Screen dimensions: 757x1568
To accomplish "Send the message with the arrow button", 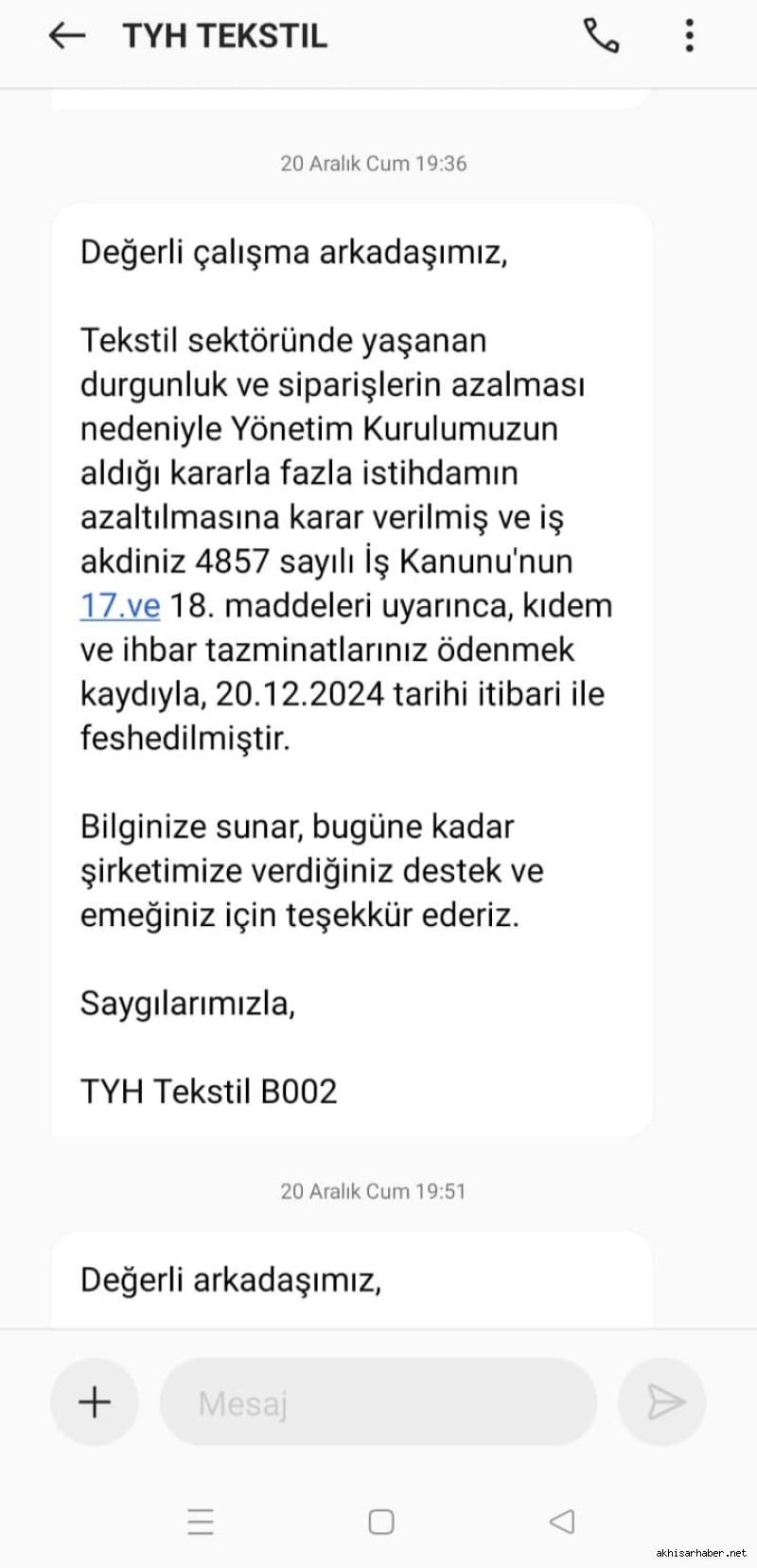I will 662,1401.
